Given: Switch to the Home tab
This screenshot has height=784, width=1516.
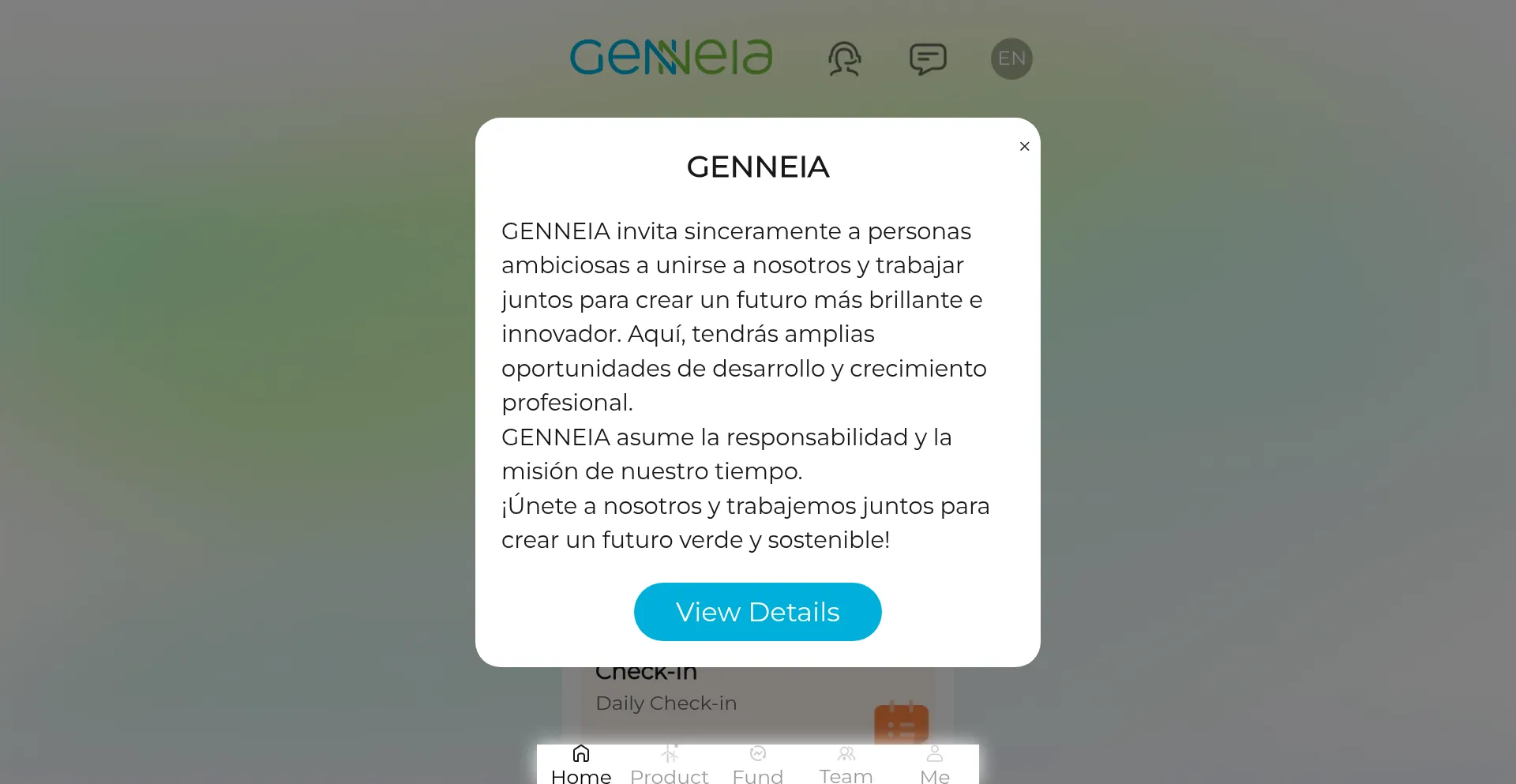Looking at the screenshot, I should [581, 764].
